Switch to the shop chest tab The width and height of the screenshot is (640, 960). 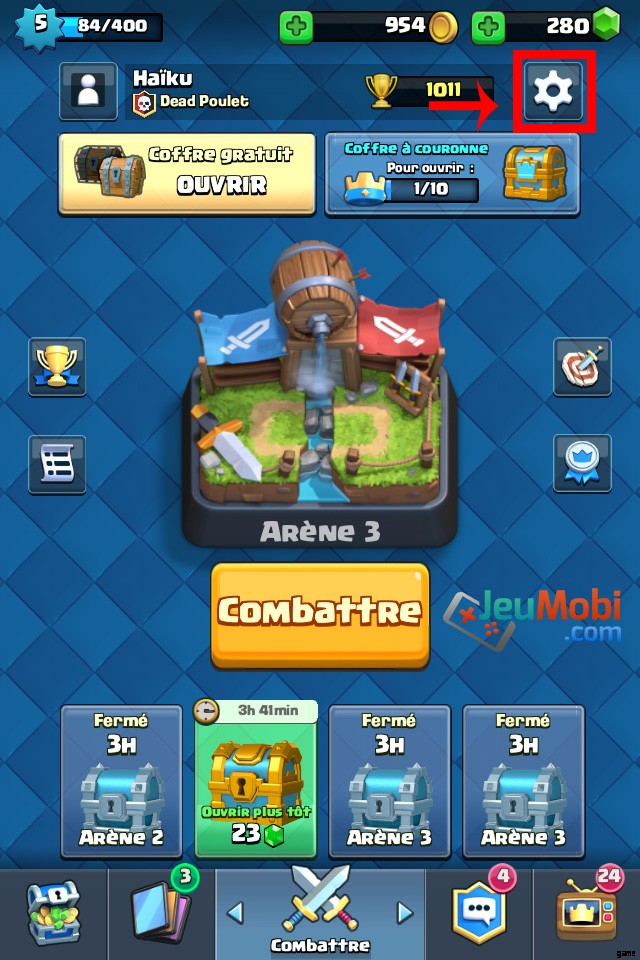(52, 912)
